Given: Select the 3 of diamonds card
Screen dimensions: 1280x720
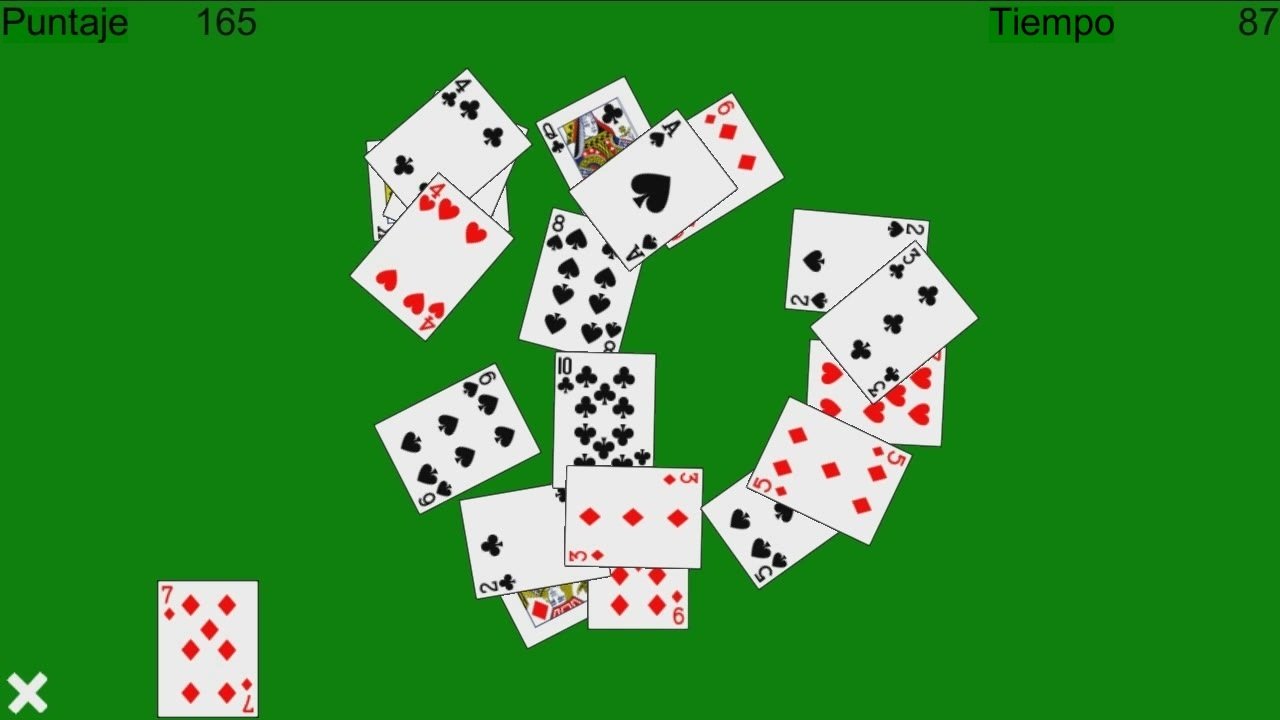Looking at the screenshot, I should (x=633, y=517).
